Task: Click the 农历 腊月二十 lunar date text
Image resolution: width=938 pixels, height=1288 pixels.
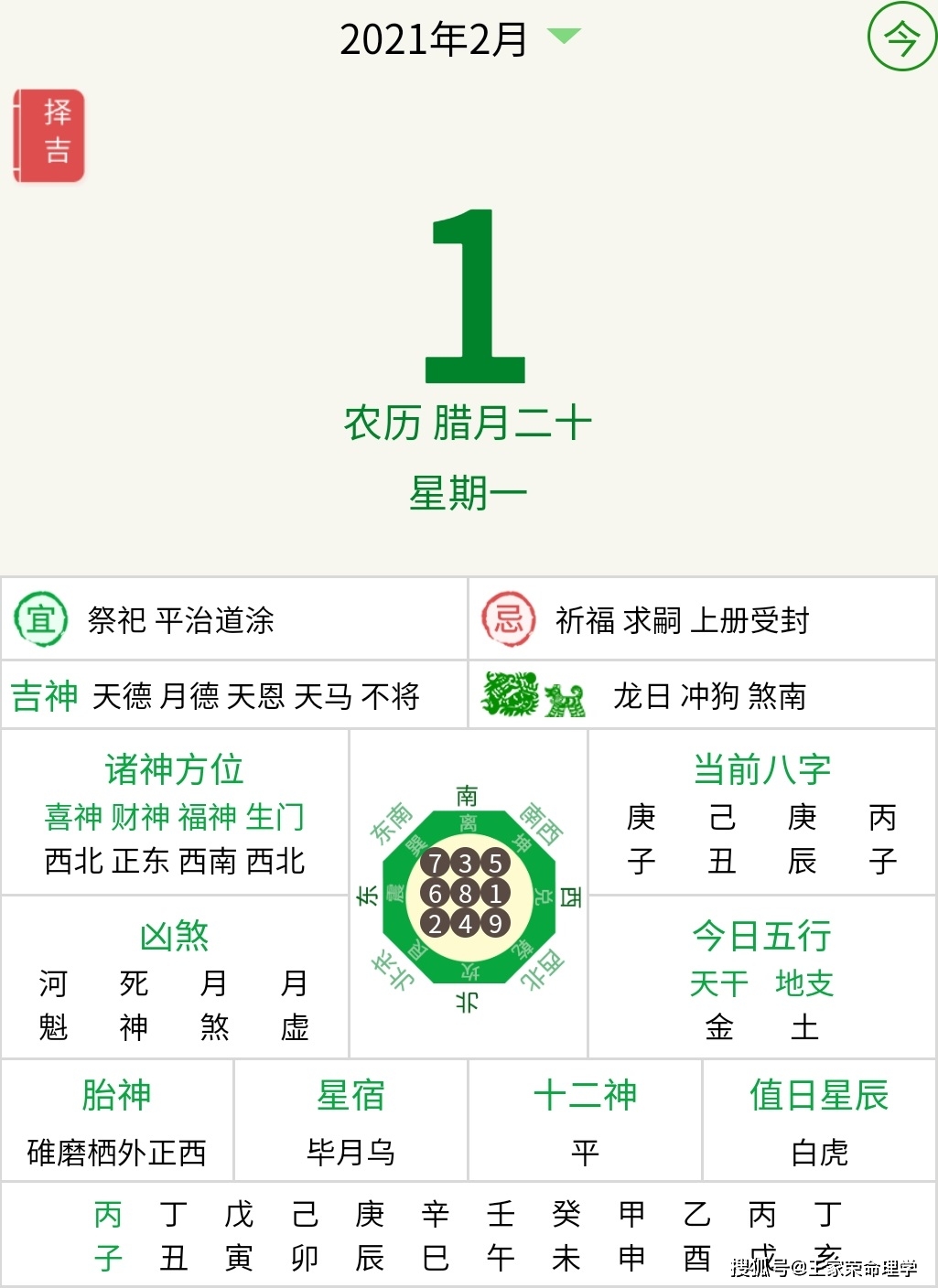Action: pos(469,421)
